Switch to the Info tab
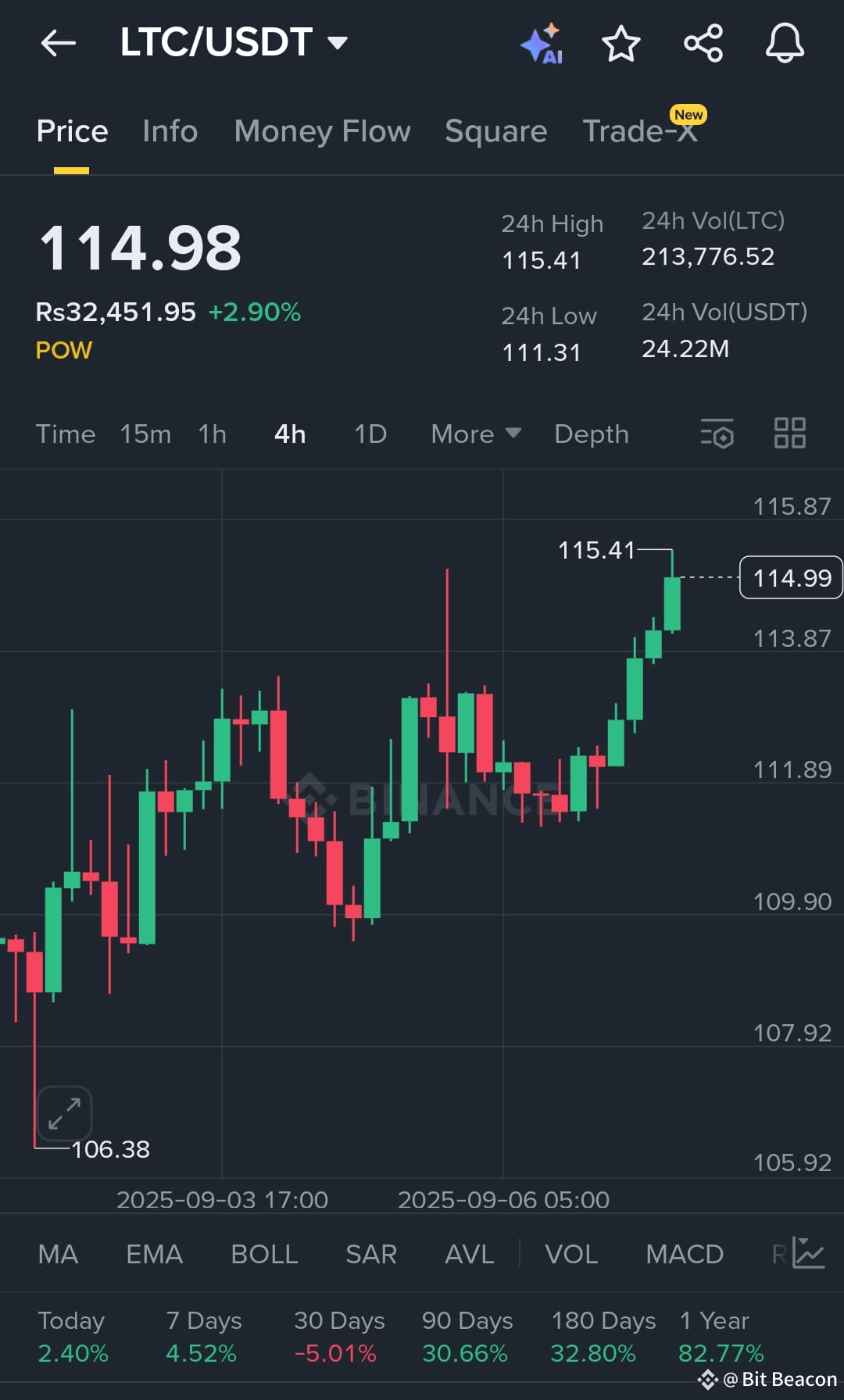This screenshot has width=844, height=1400. tap(170, 131)
